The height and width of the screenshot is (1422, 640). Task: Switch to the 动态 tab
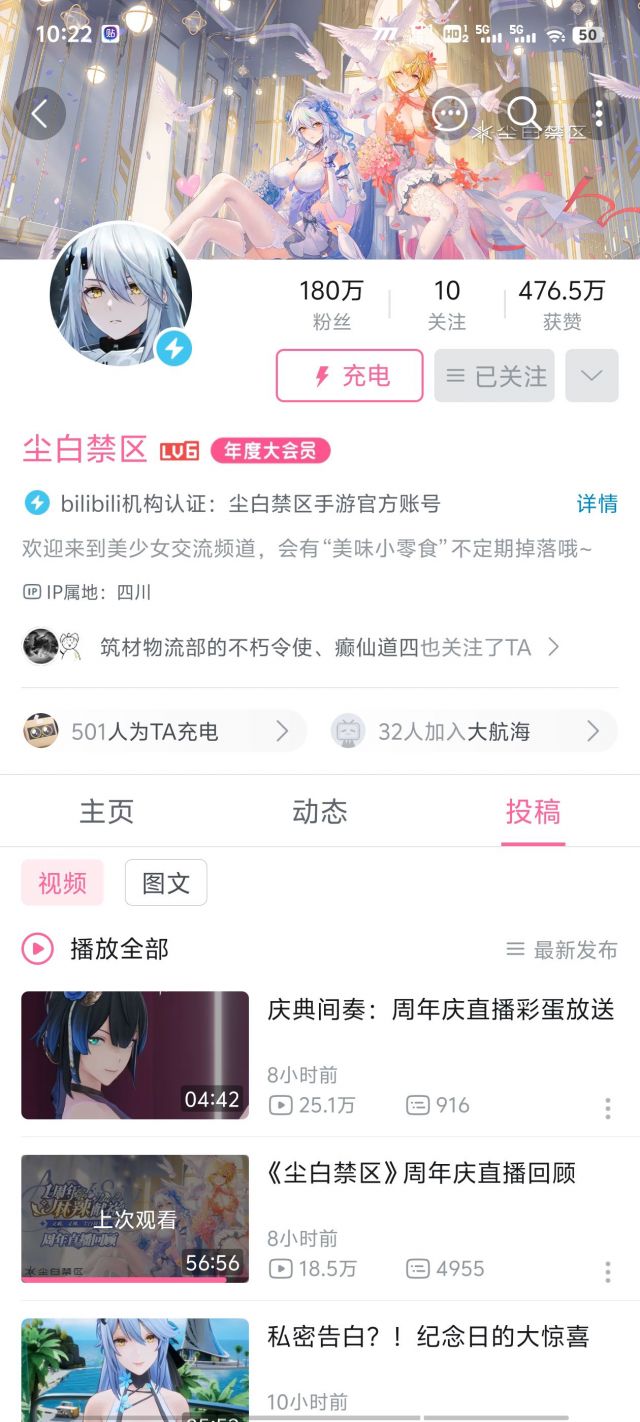pos(320,811)
